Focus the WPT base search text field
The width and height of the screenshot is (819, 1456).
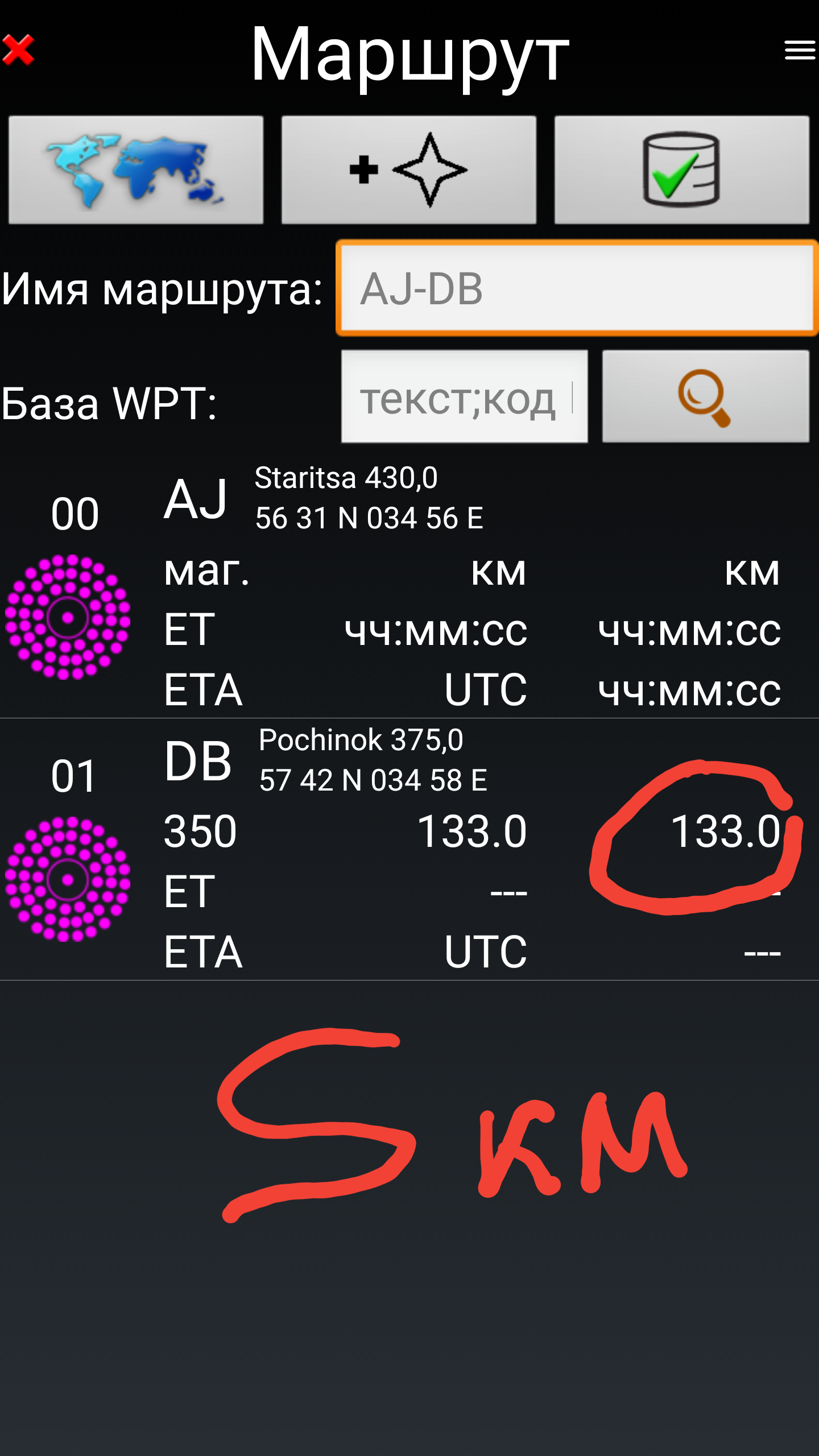click(x=464, y=397)
